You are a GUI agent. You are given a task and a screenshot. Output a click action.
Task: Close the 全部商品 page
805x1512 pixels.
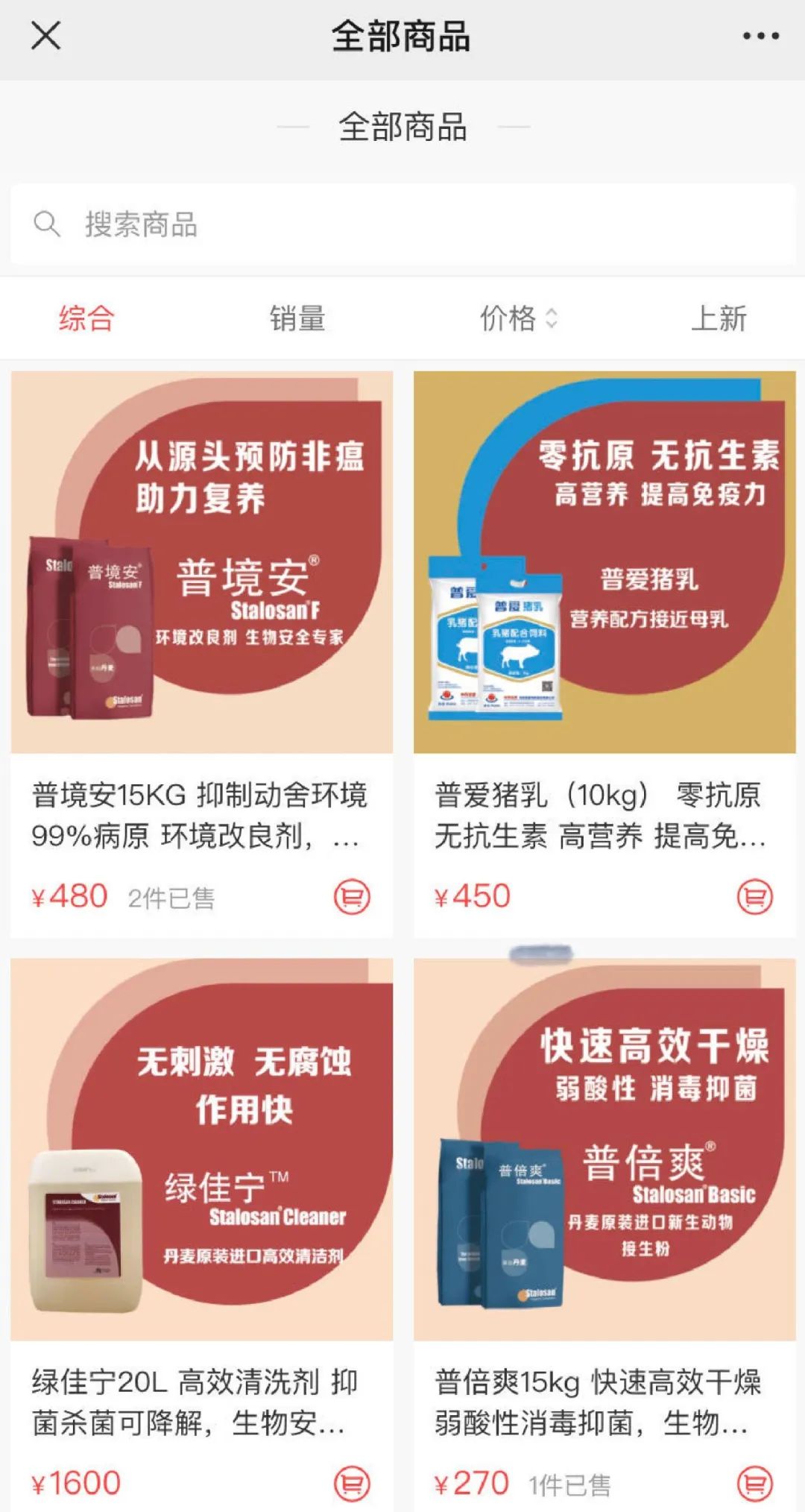point(45,36)
